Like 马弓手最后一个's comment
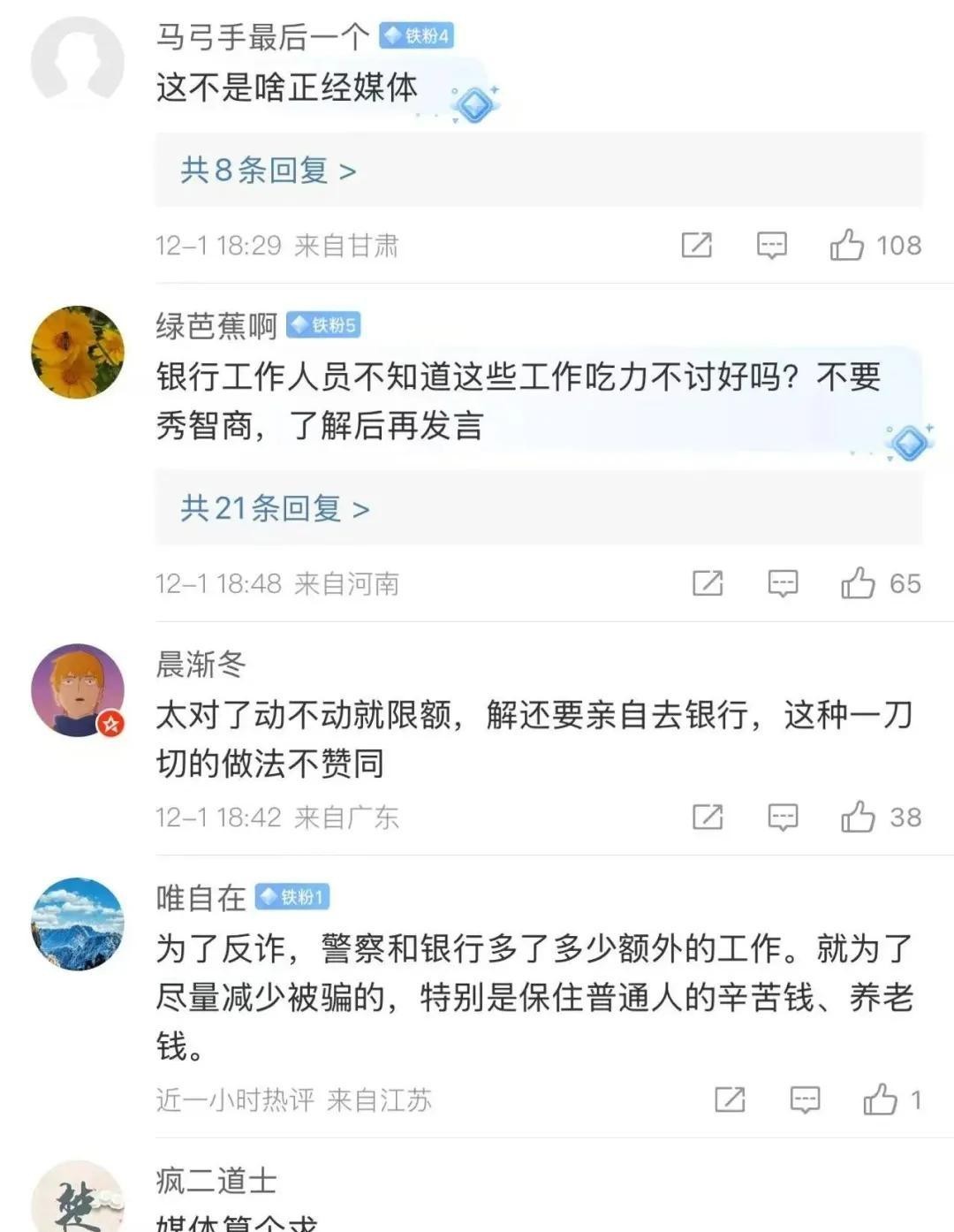Screen dimensions: 954x1232 coord(846,245)
